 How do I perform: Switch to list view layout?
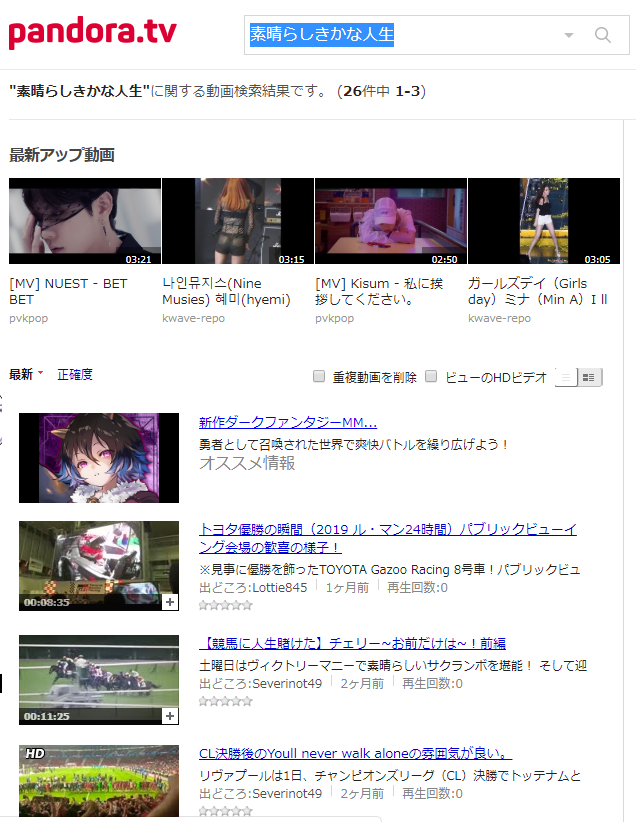[567, 377]
